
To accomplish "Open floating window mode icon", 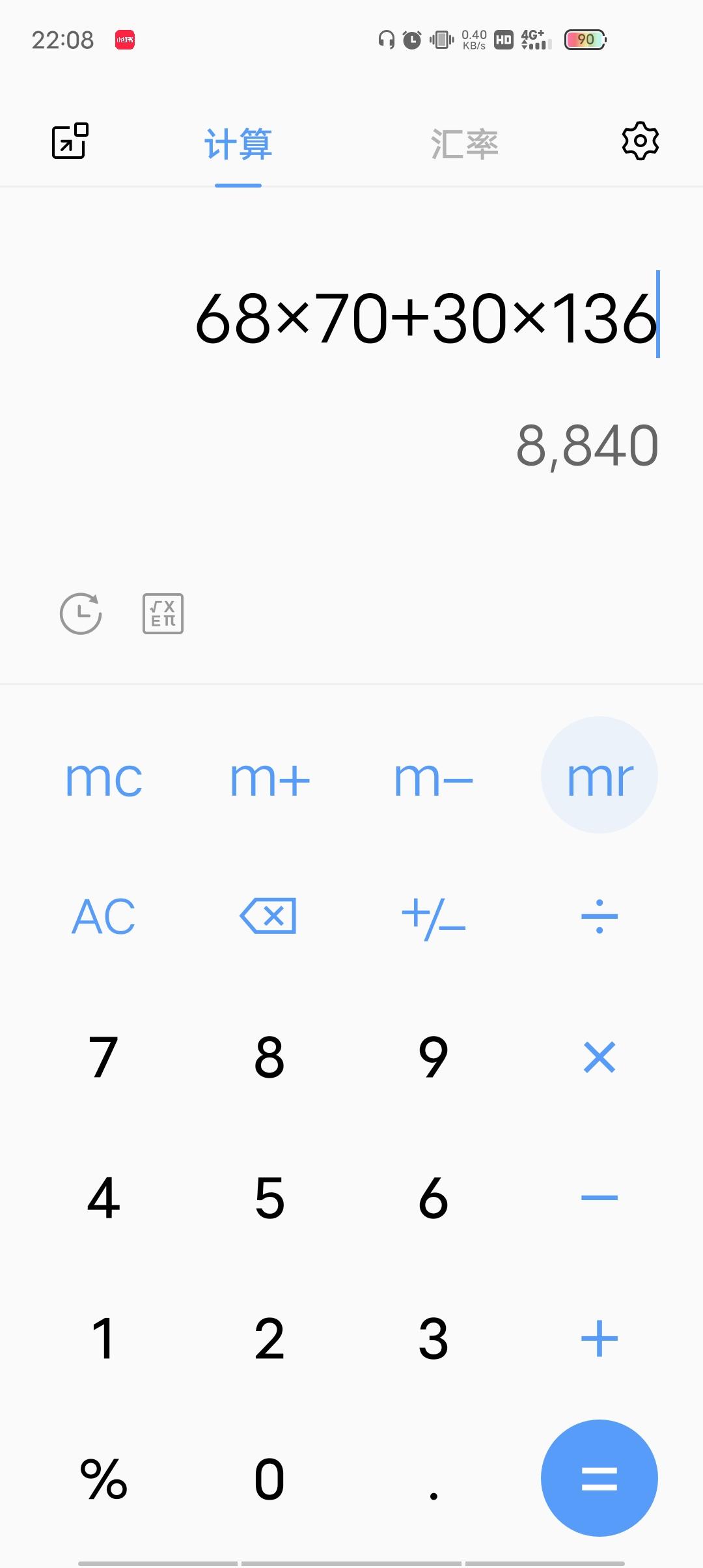I will point(70,141).
